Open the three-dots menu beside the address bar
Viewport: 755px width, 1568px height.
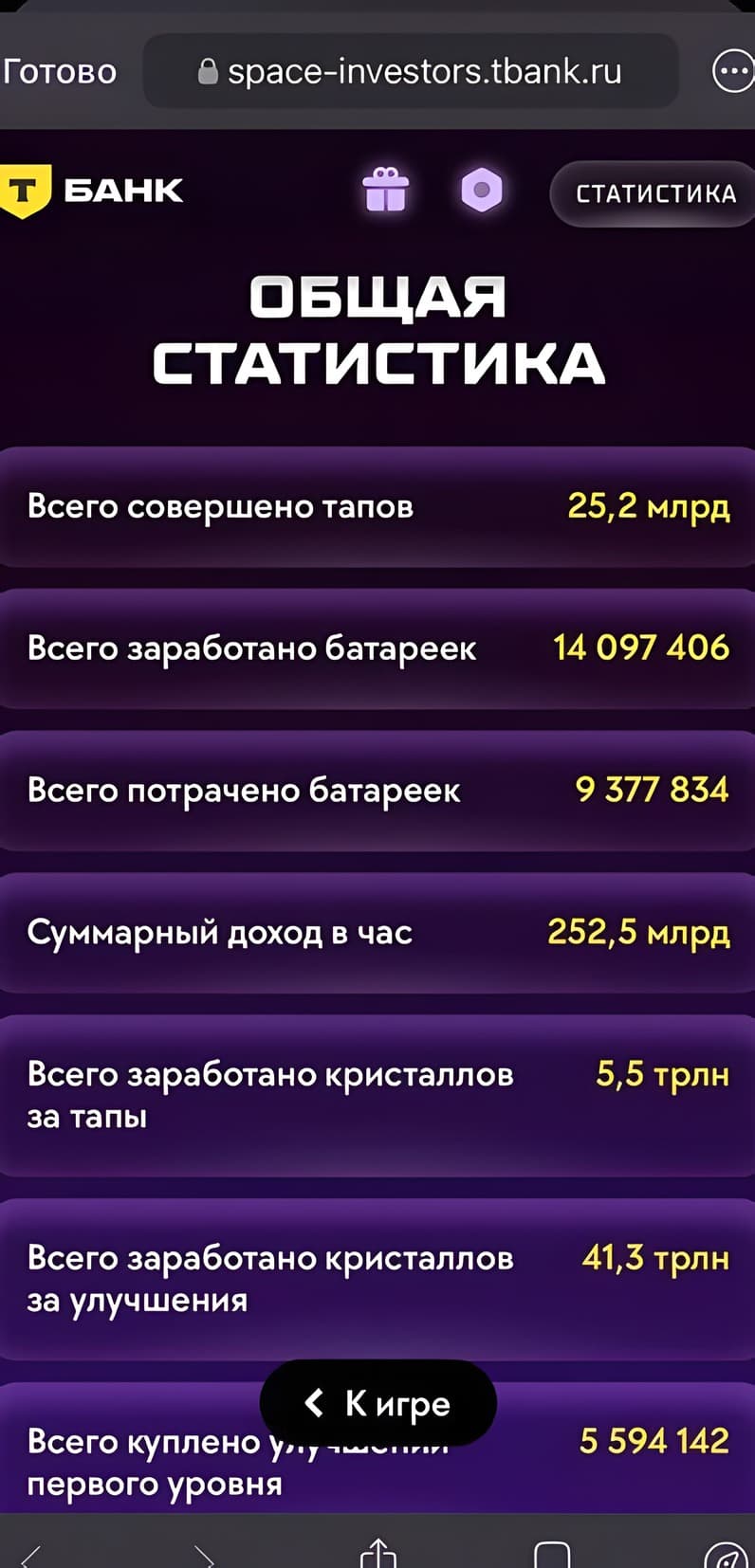[731, 71]
